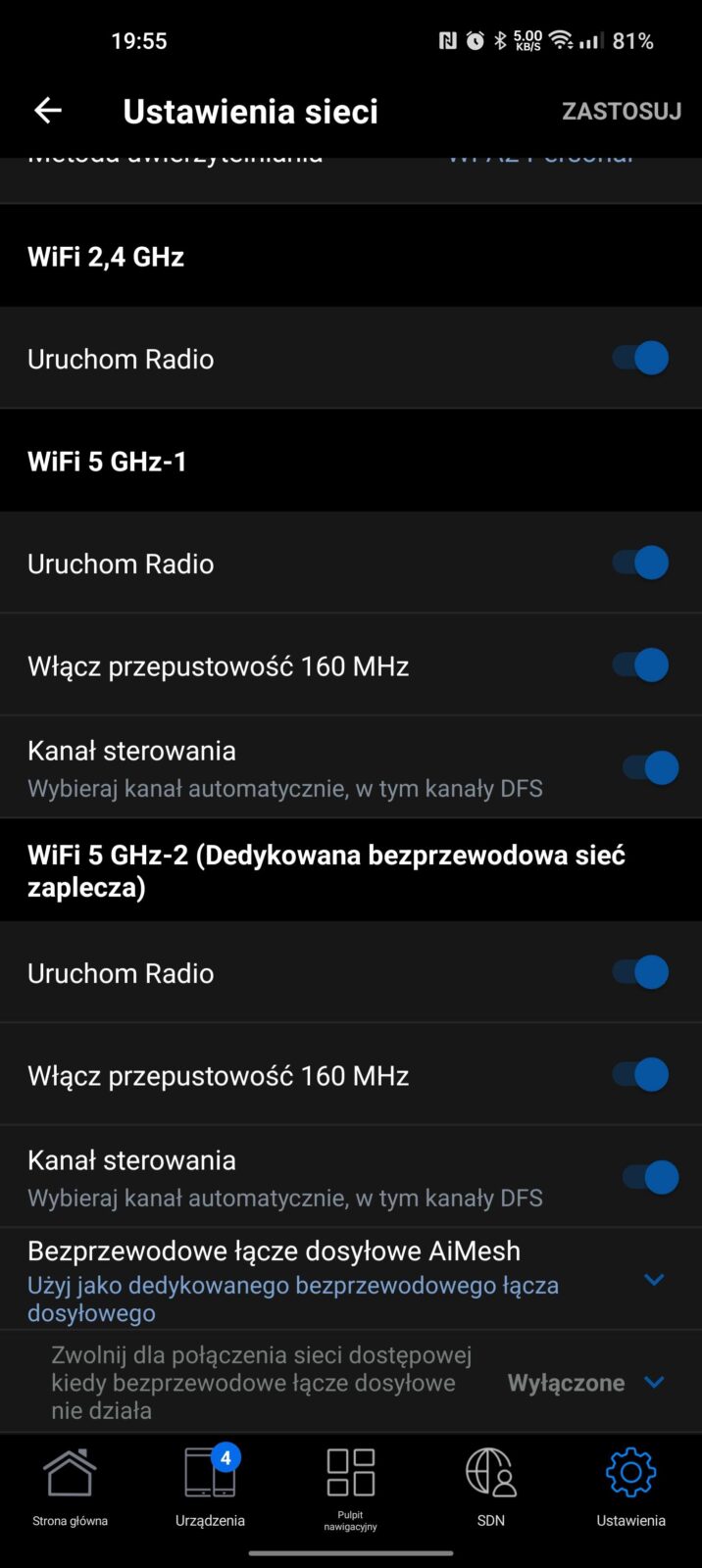Go back from Ustawienia sieci
This screenshot has height=1568, width=702.
48,111
